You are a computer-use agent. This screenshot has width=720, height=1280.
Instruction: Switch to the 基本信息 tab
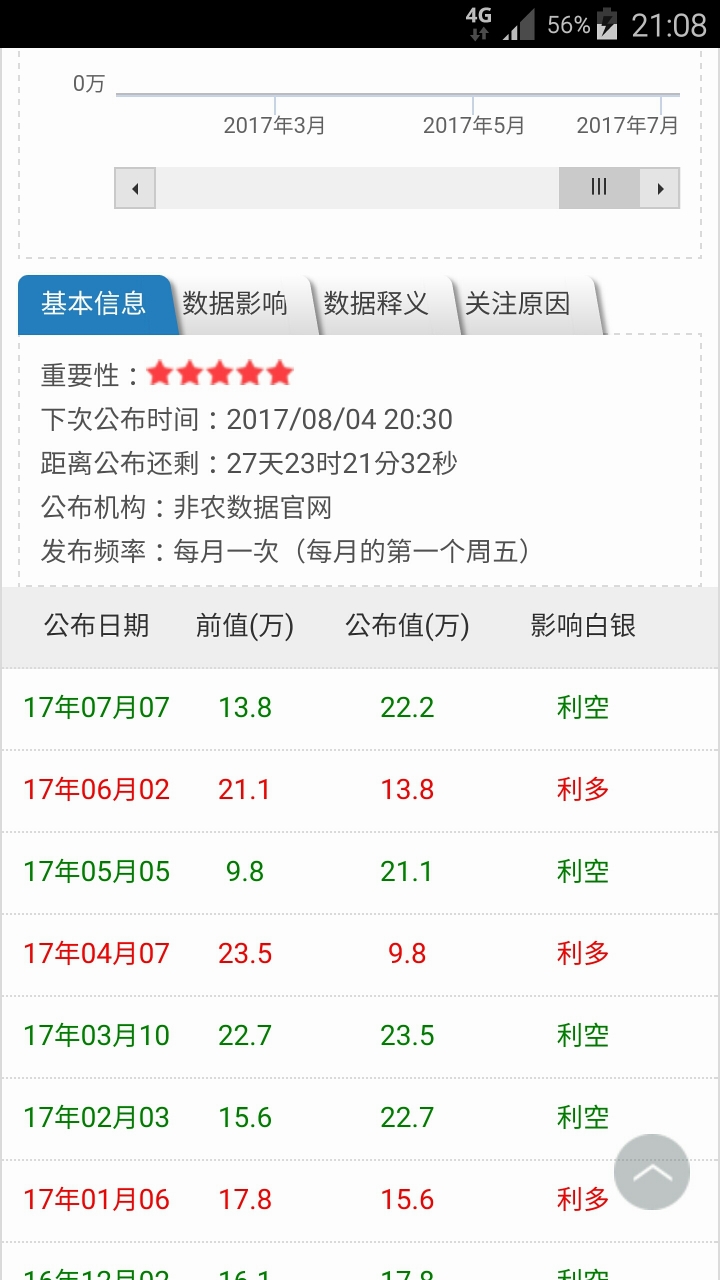coord(94,304)
